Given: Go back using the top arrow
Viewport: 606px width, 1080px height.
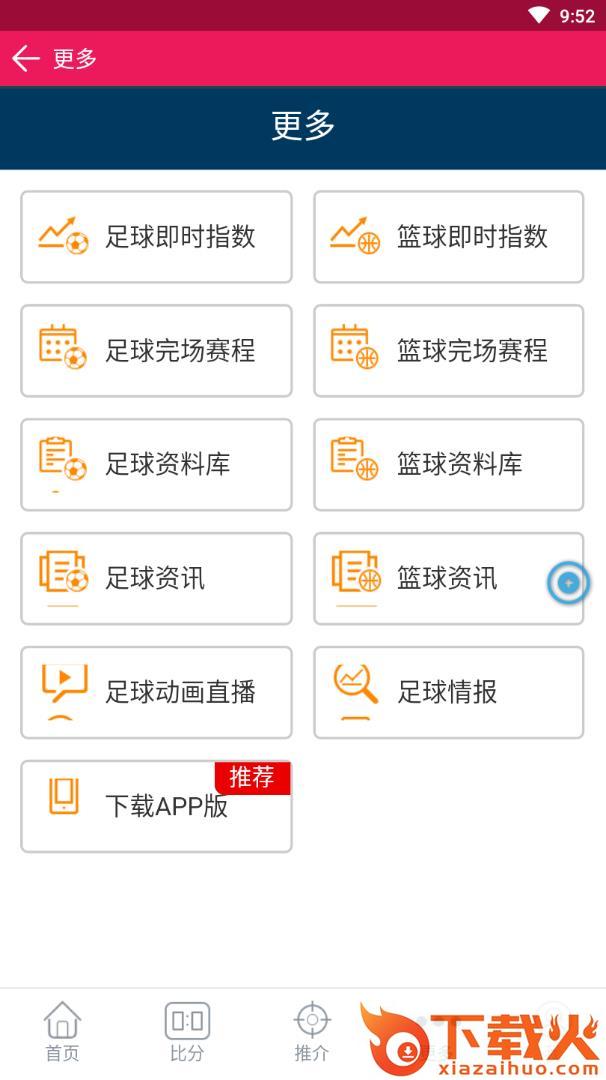Looking at the screenshot, I should [26, 59].
